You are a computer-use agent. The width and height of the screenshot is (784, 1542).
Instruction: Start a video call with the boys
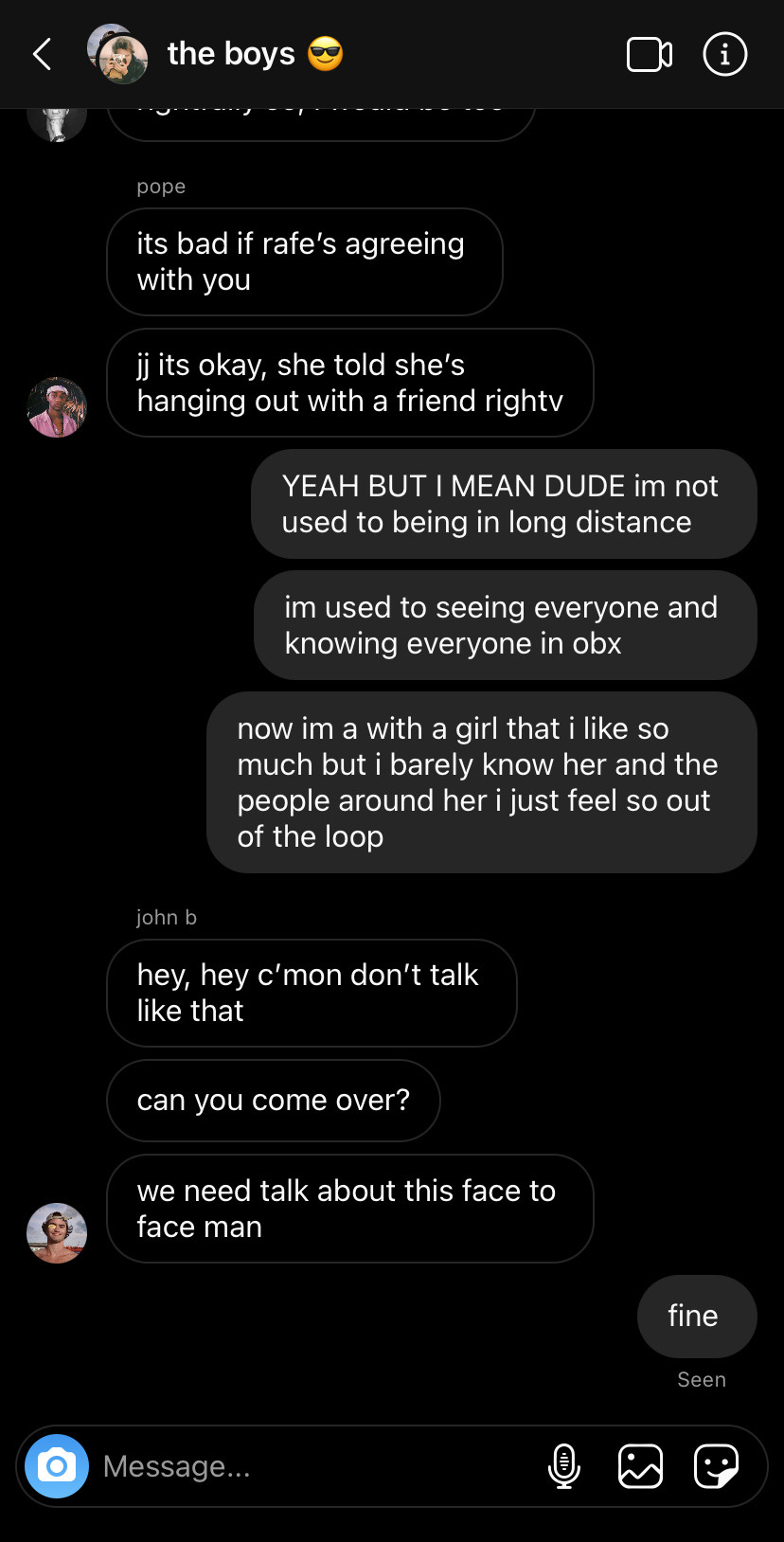tap(650, 55)
